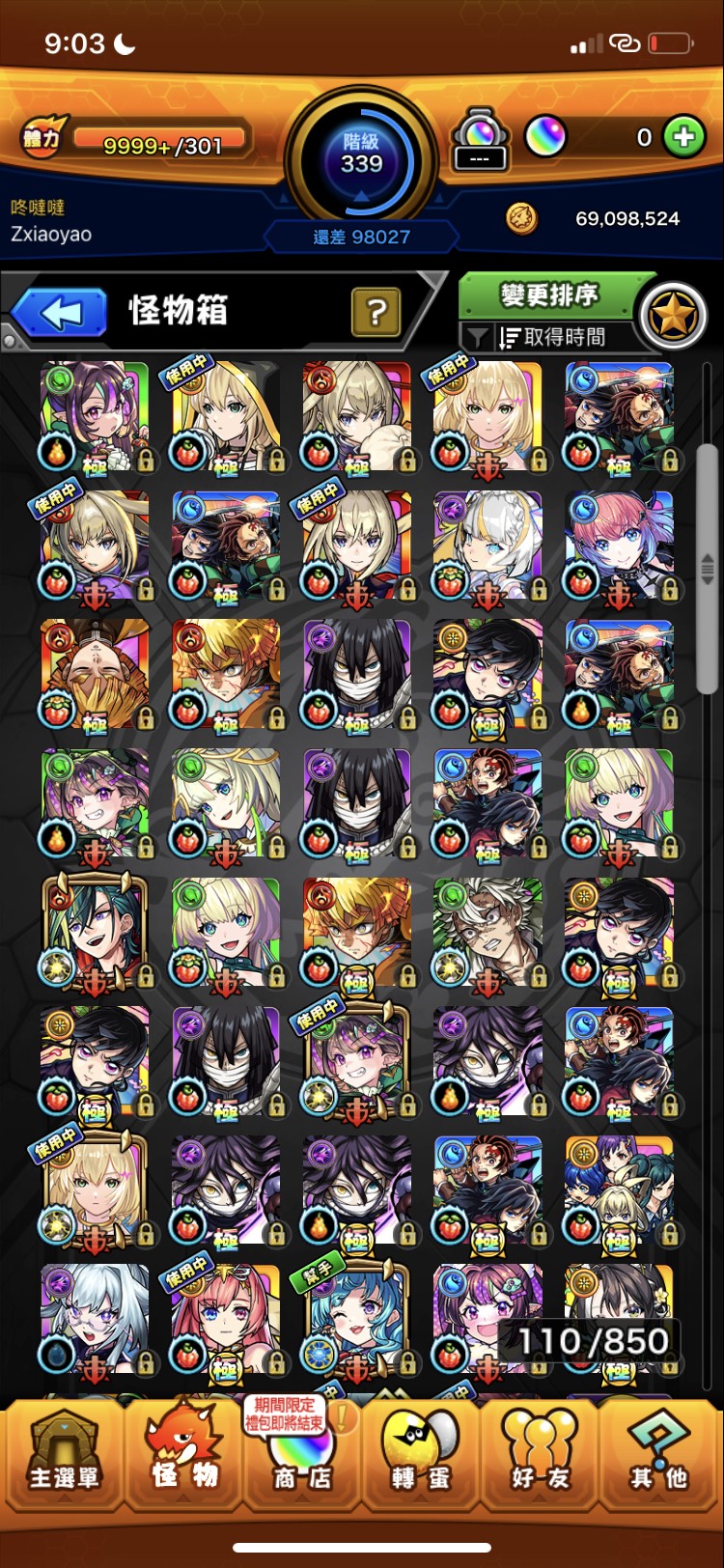Image resolution: width=724 pixels, height=1568 pixels.
Task: Go back with the blue arrow button
Action: pos(60,313)
